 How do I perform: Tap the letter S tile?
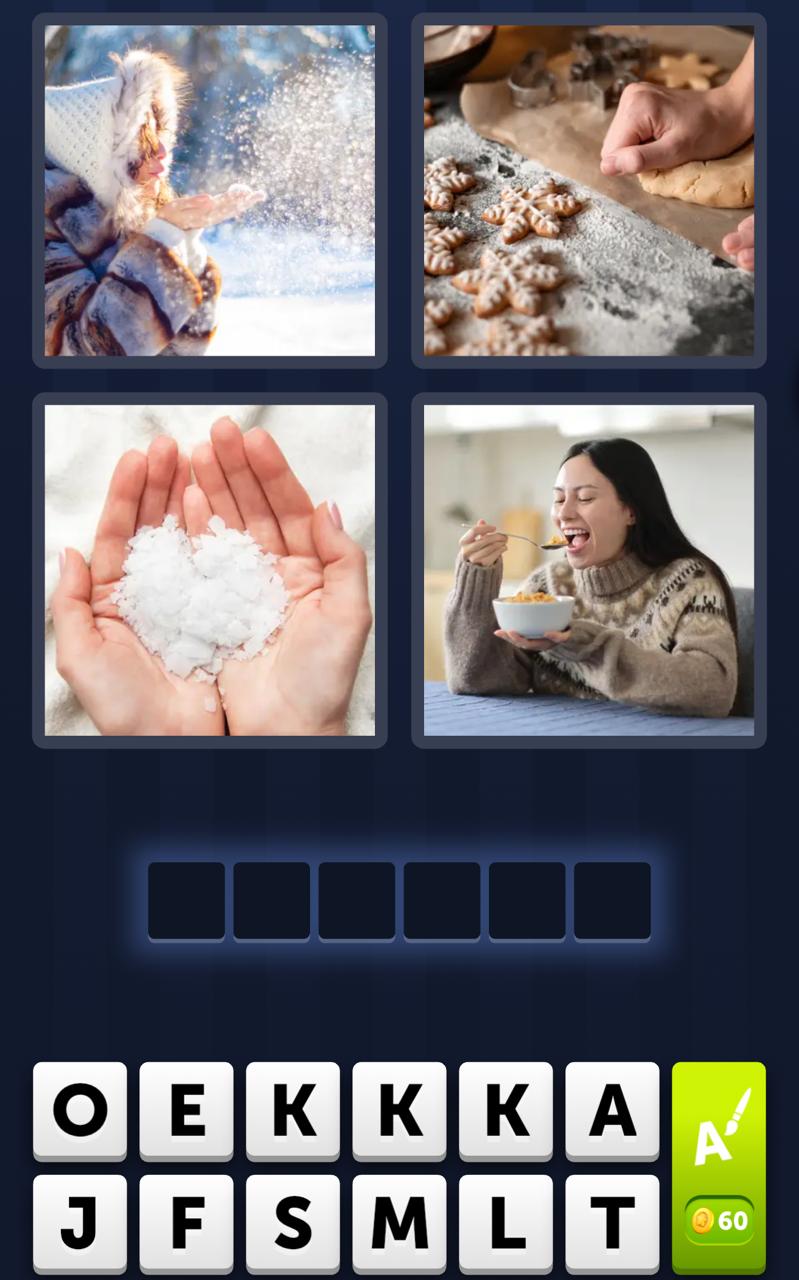click(x=292, y=1222)
